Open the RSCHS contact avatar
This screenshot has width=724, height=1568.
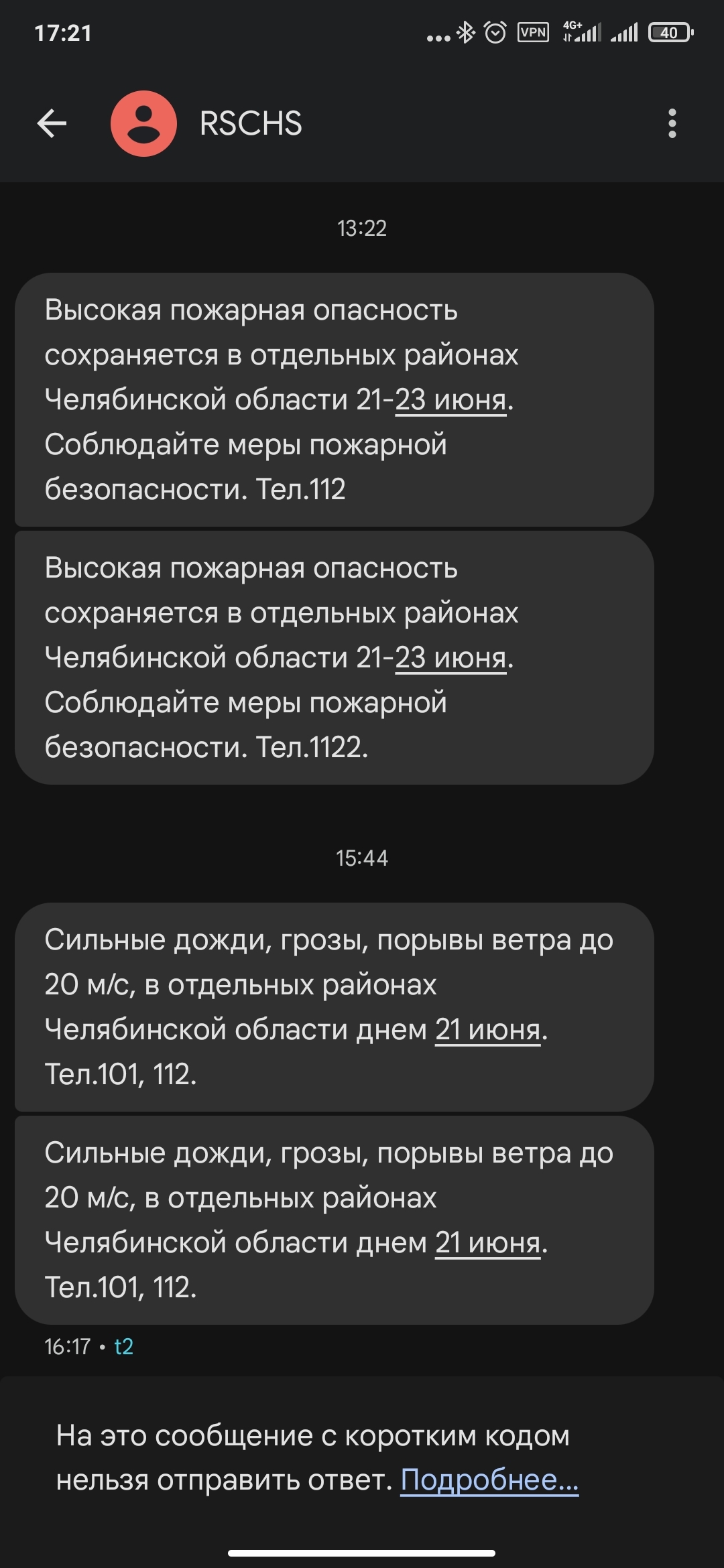pos(143,123)
